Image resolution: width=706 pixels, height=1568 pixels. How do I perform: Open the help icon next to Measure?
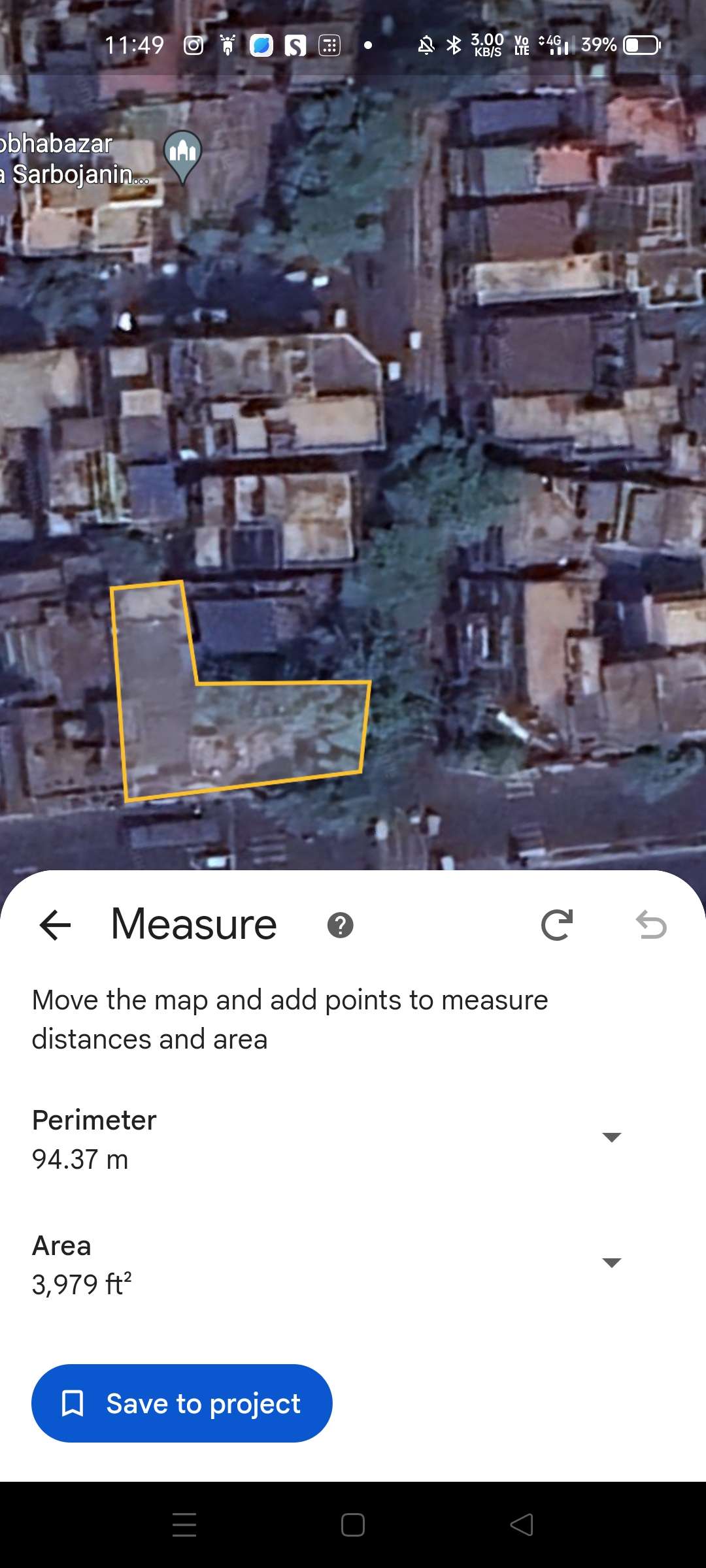click(340, 925)
